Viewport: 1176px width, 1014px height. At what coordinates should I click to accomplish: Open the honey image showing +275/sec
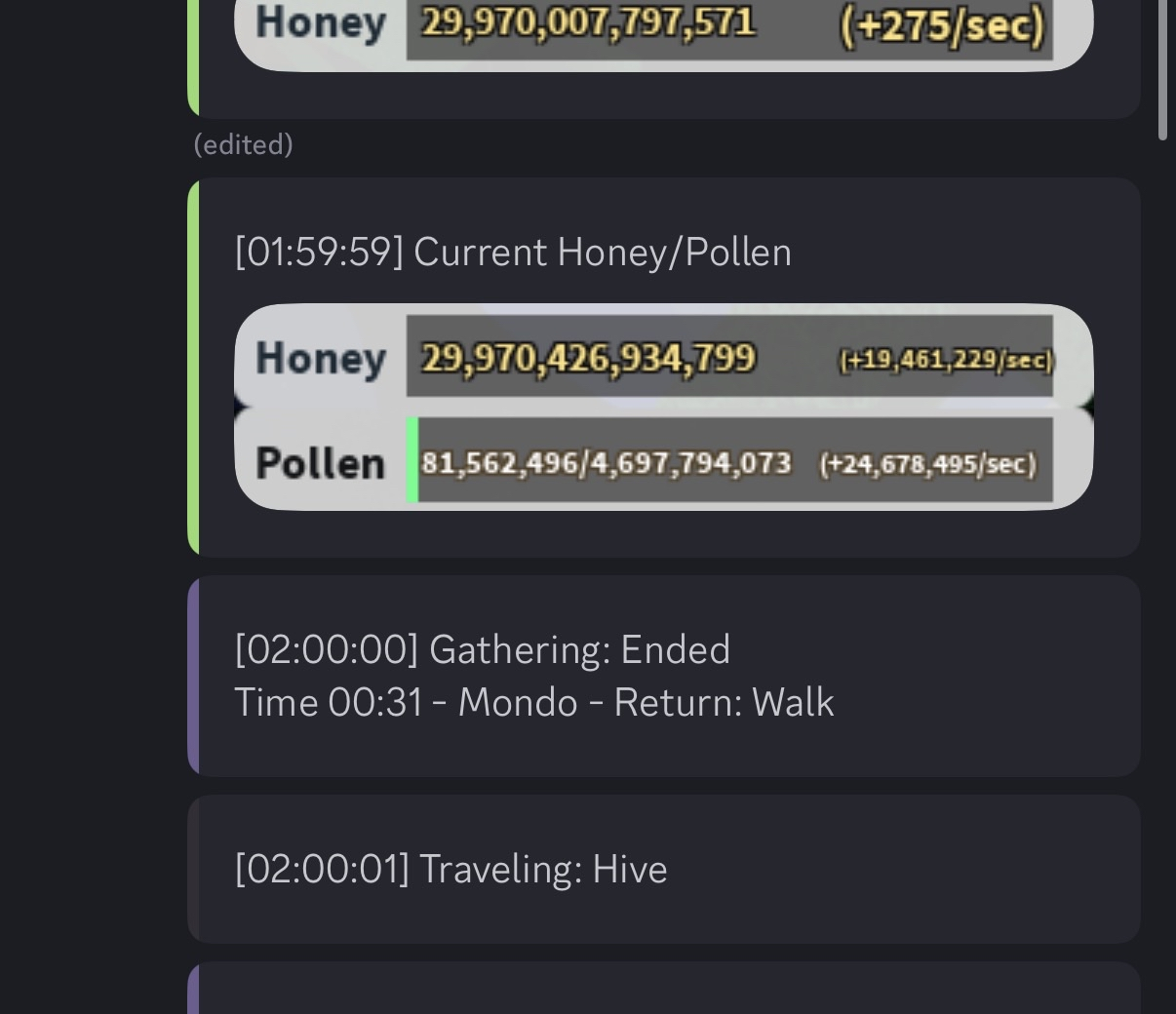[663, 31]
